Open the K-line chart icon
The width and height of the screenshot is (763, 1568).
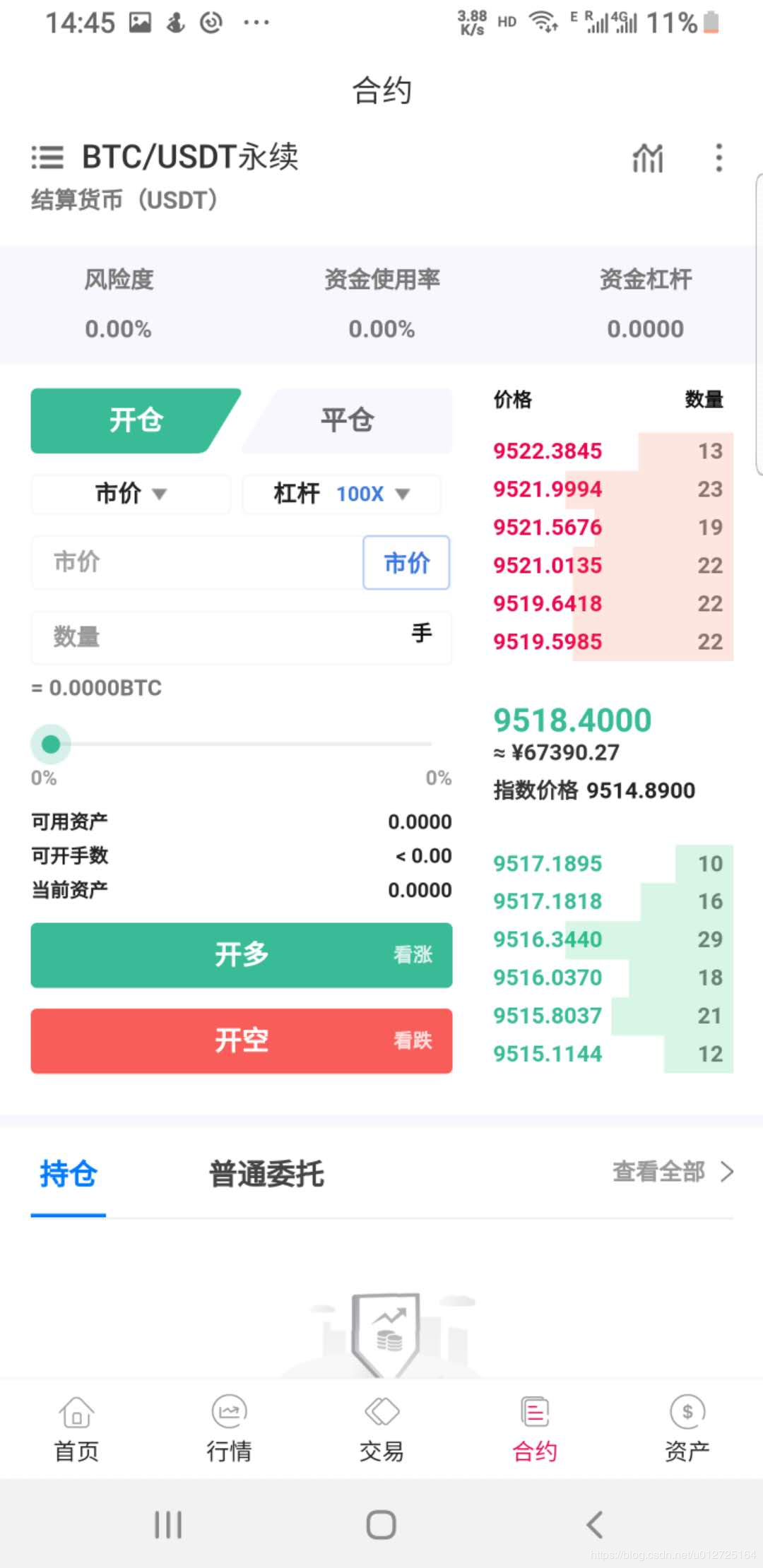[x=647, y=158]
